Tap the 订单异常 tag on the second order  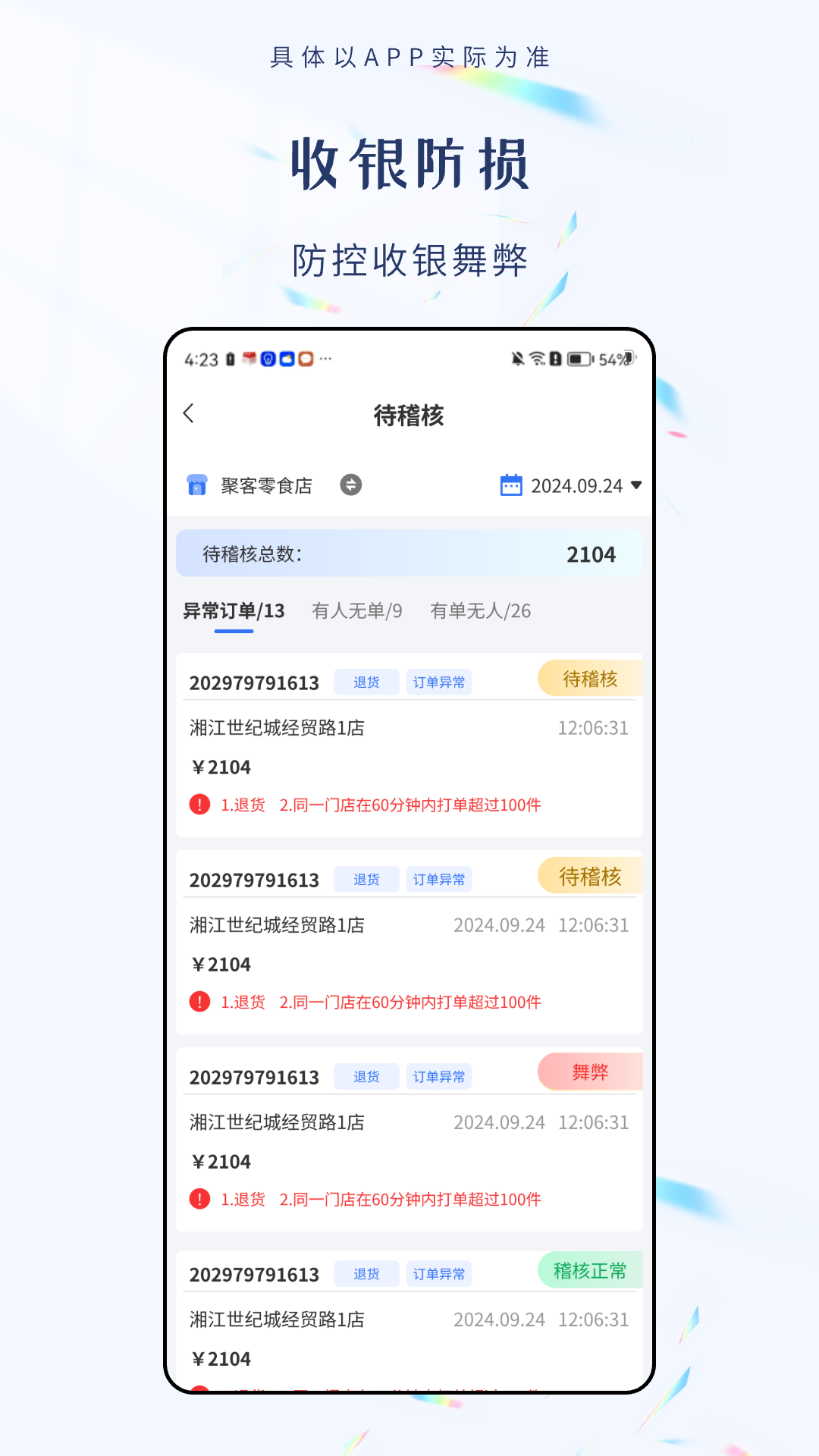[439, 879]
